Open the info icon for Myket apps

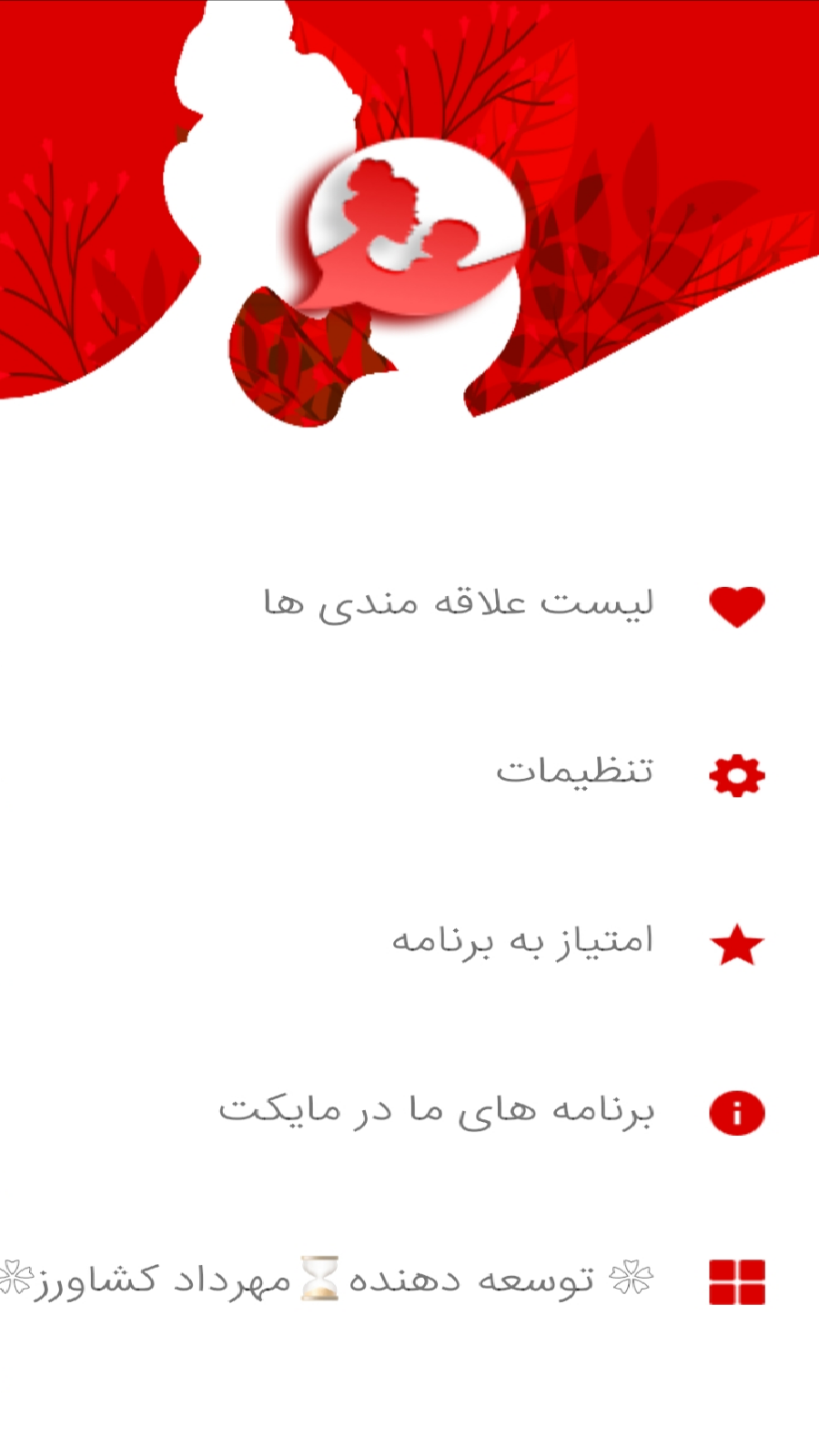click(737, 1112)
